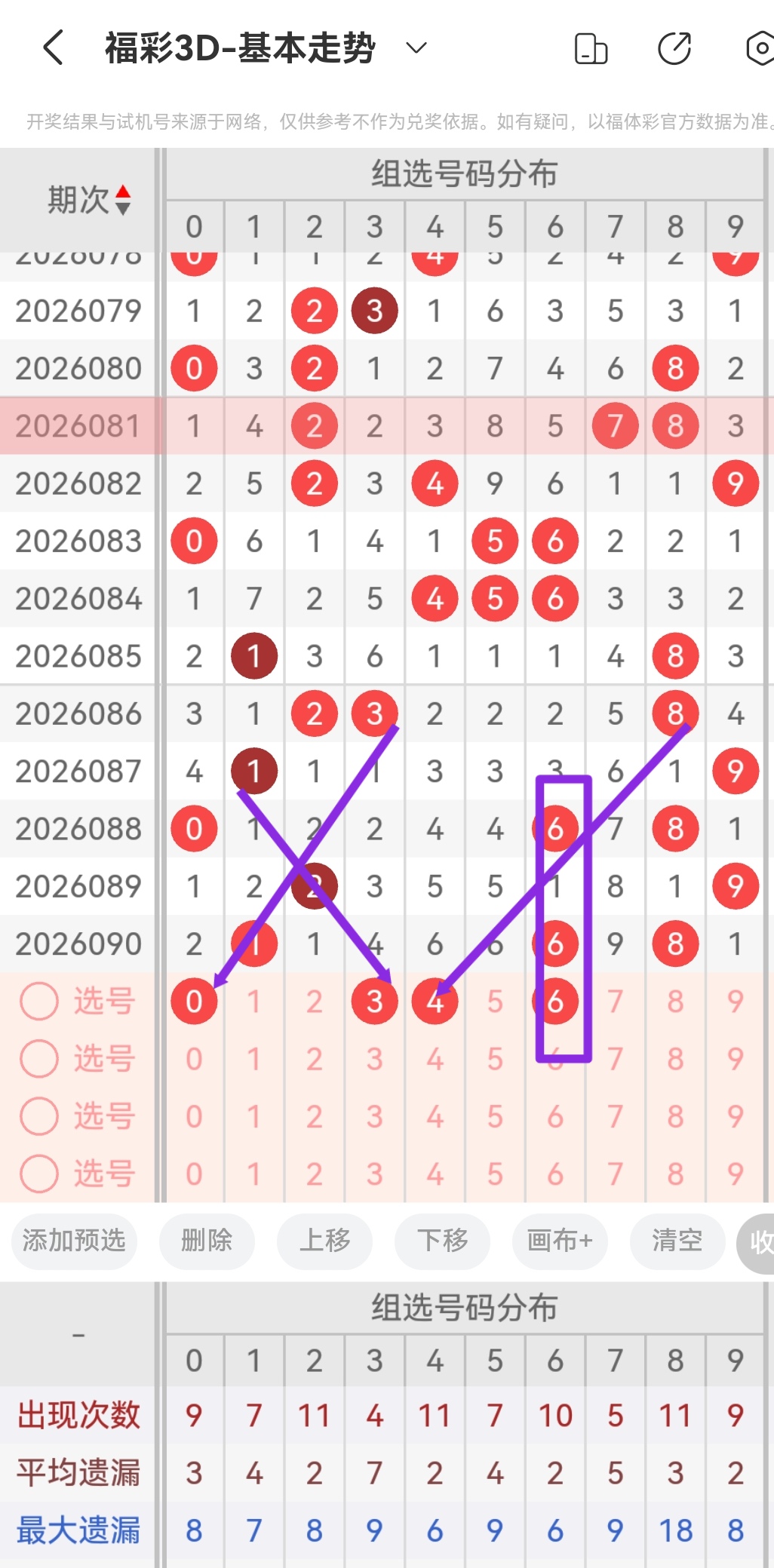Tap the 删除 button

pyautogui.click(x=206, y=1241)
